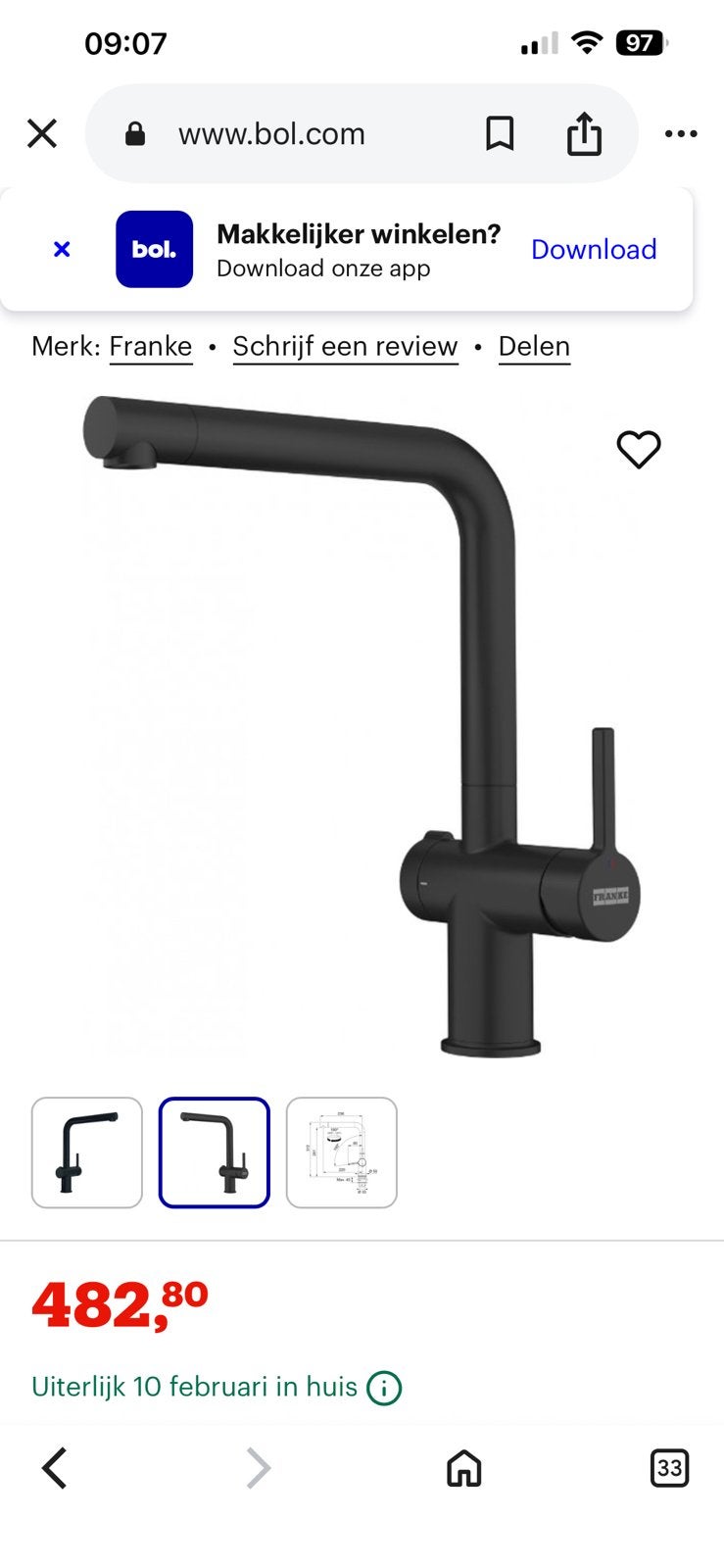Open the browser home page

click(464, 1468)
